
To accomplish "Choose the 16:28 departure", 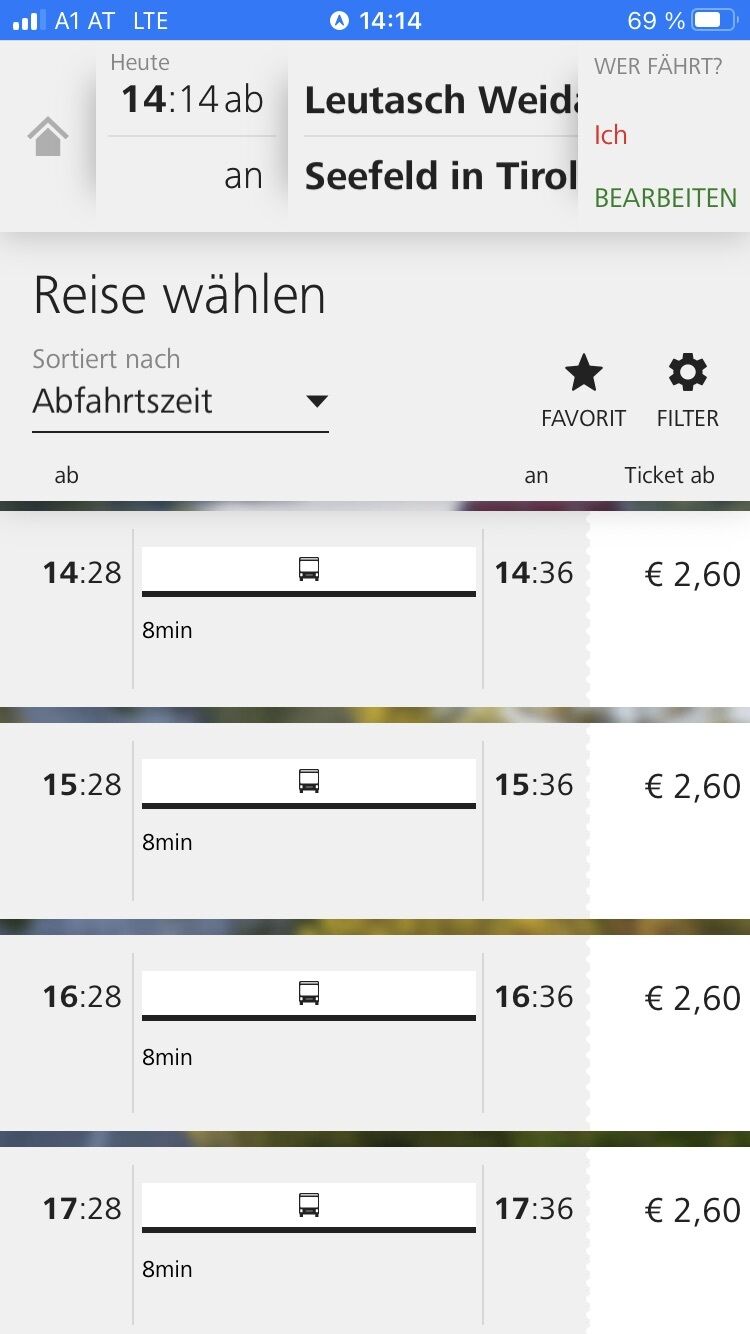I will [308, 1029].
